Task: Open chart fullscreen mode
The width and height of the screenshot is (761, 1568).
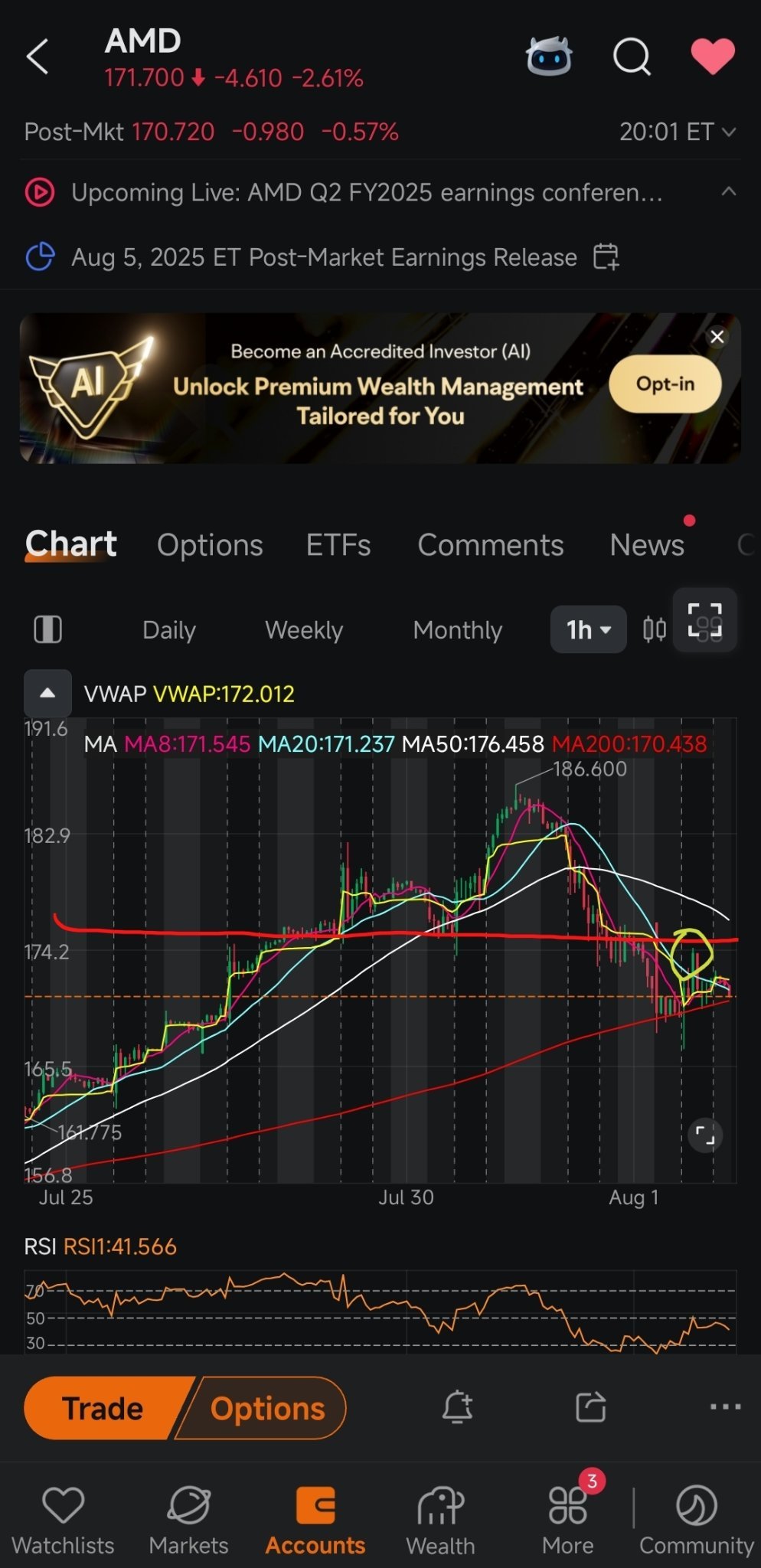Action: click(x=704, y=621)
